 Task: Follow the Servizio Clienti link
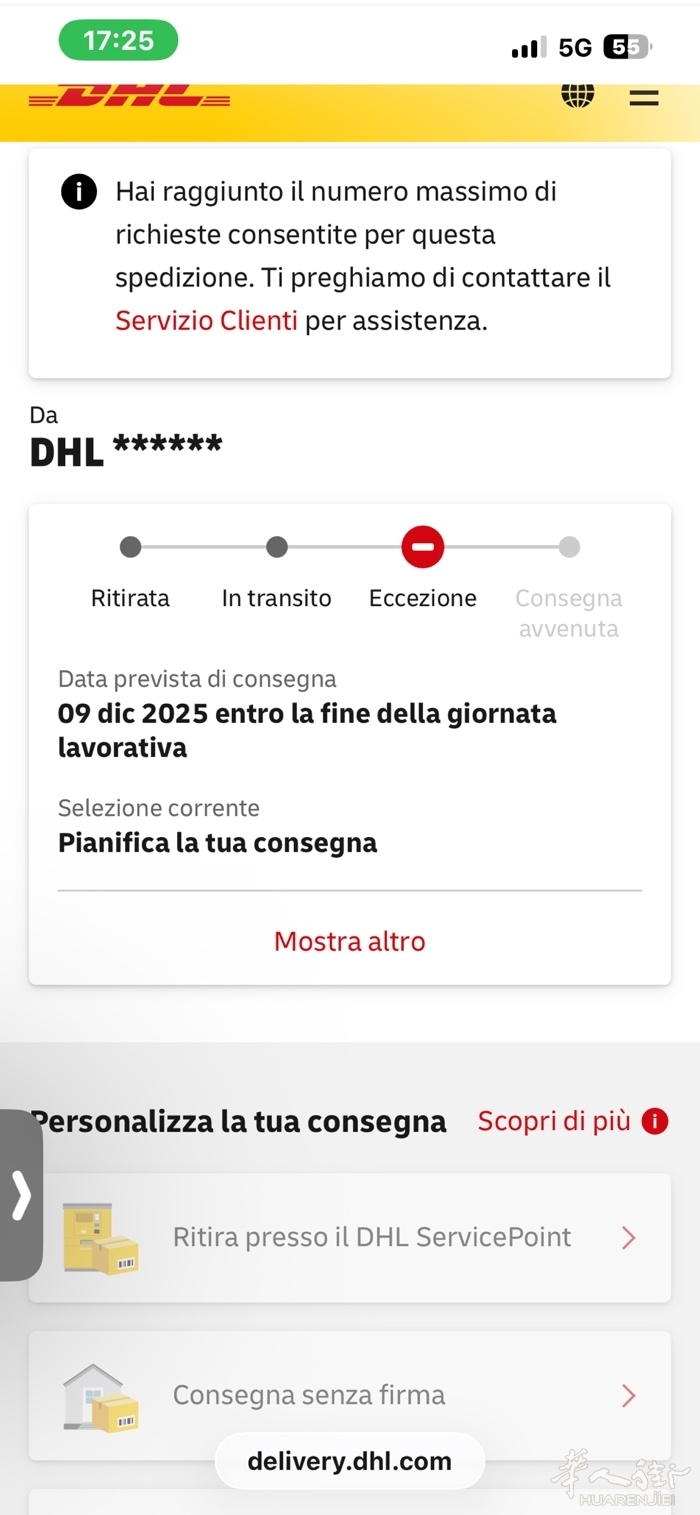tap(206, 321)
